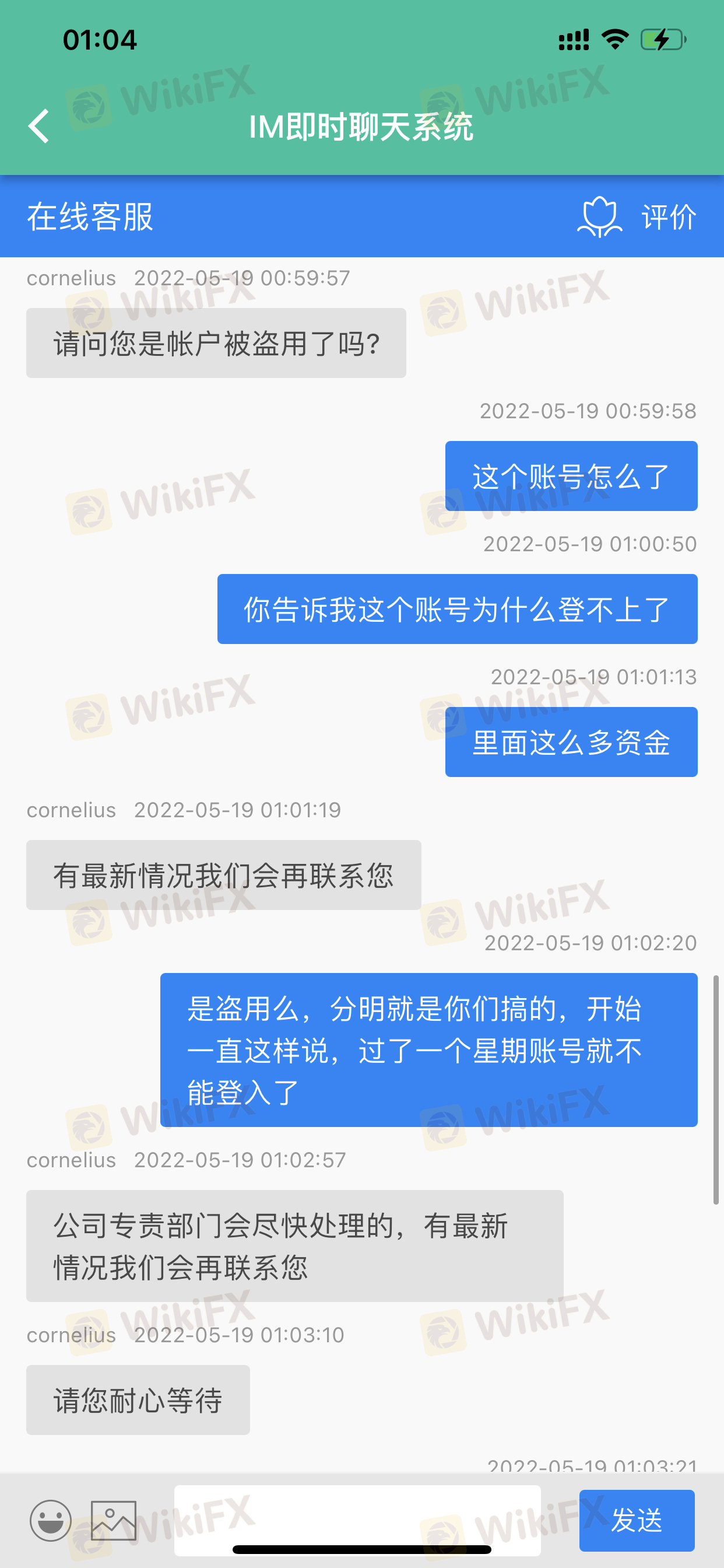Focus the message input field
Viewport: 724px width, 1568px height.
click(x=357, y=1521)
